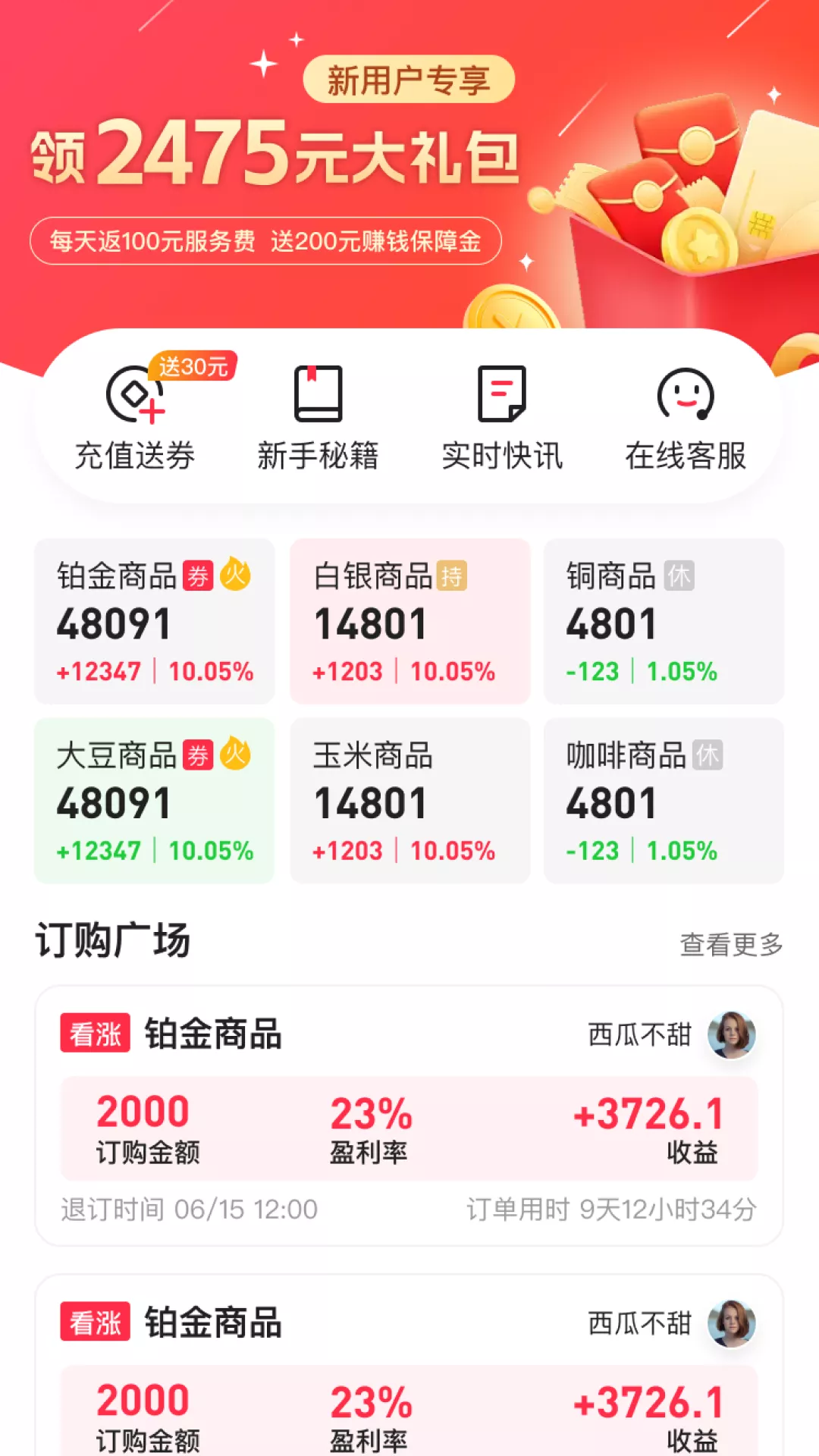Viewport: 819px width, 1456px height.
Task: Open 充值送券 shortcut
Action: (135, 419)
